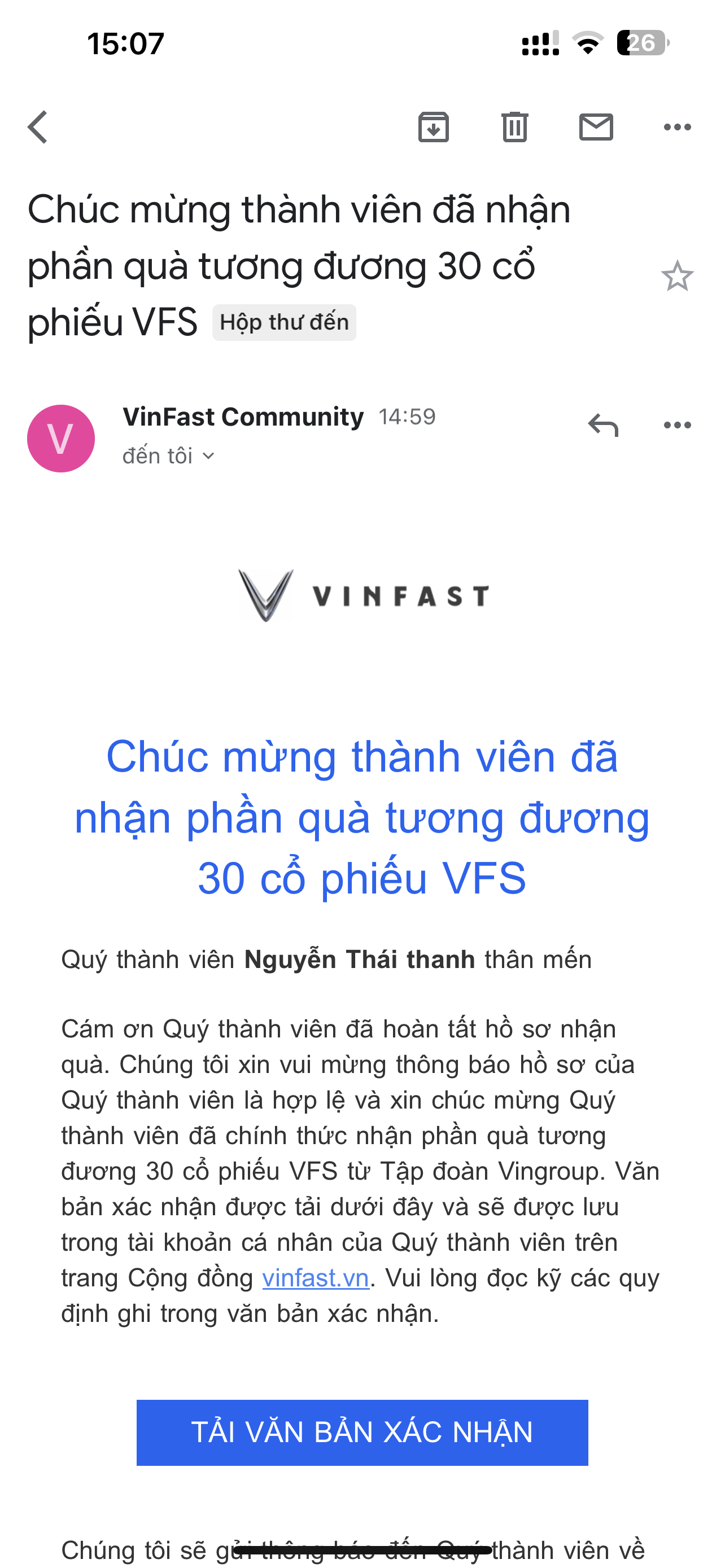Archive this email
Image resolution: width=725 pixels, height=1568 pixels.
434,127
